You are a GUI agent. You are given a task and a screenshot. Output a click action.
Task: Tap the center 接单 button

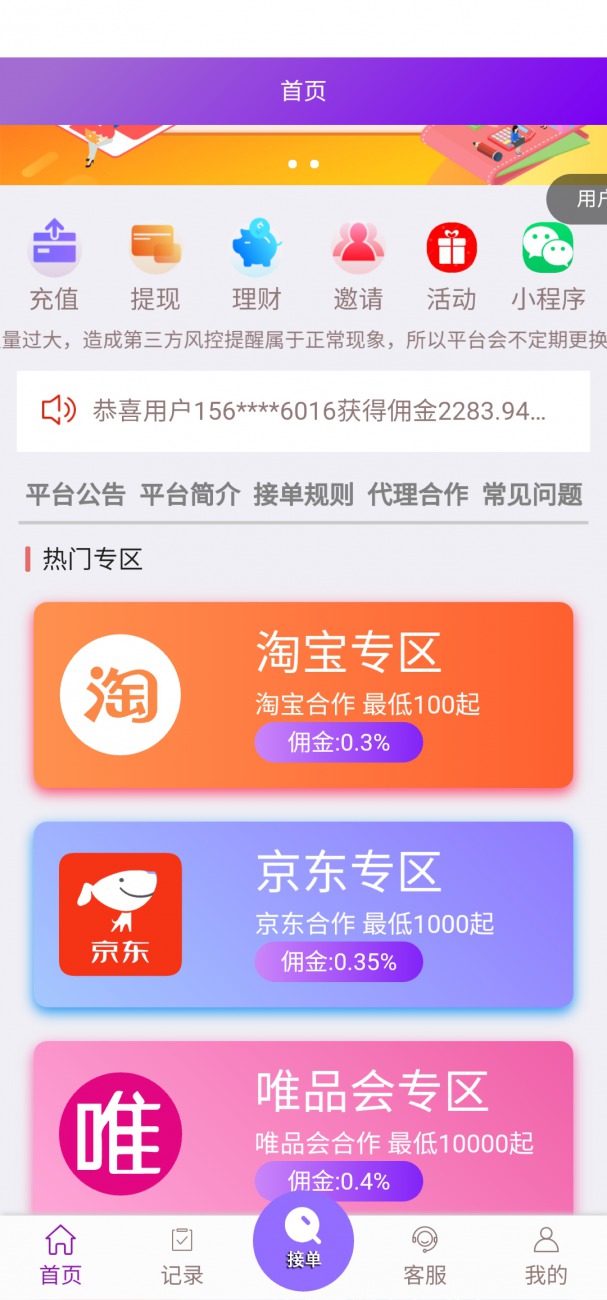coord(303,1241)
